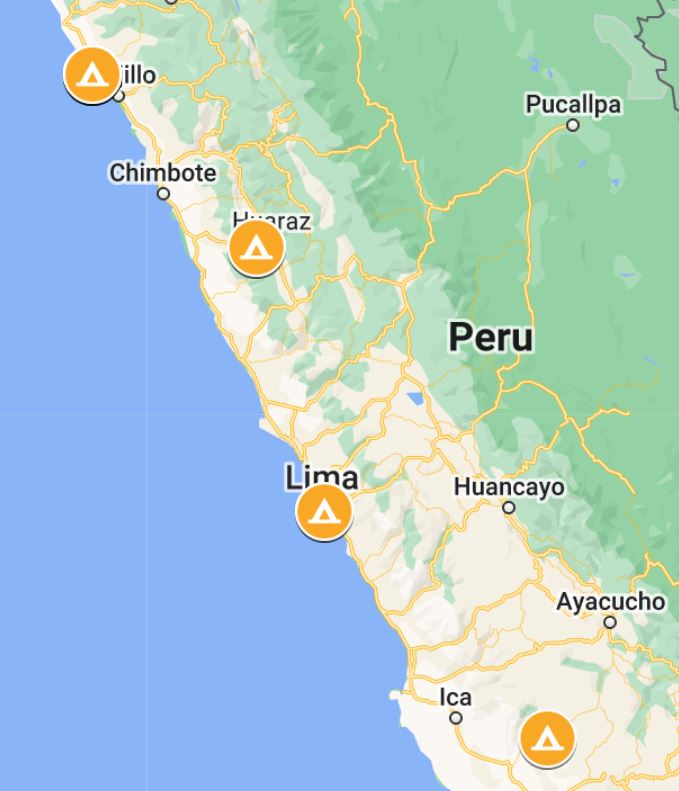Tap the campsite marker below Lima
Viewport: 679px width, 791px height.
(323, 513)
